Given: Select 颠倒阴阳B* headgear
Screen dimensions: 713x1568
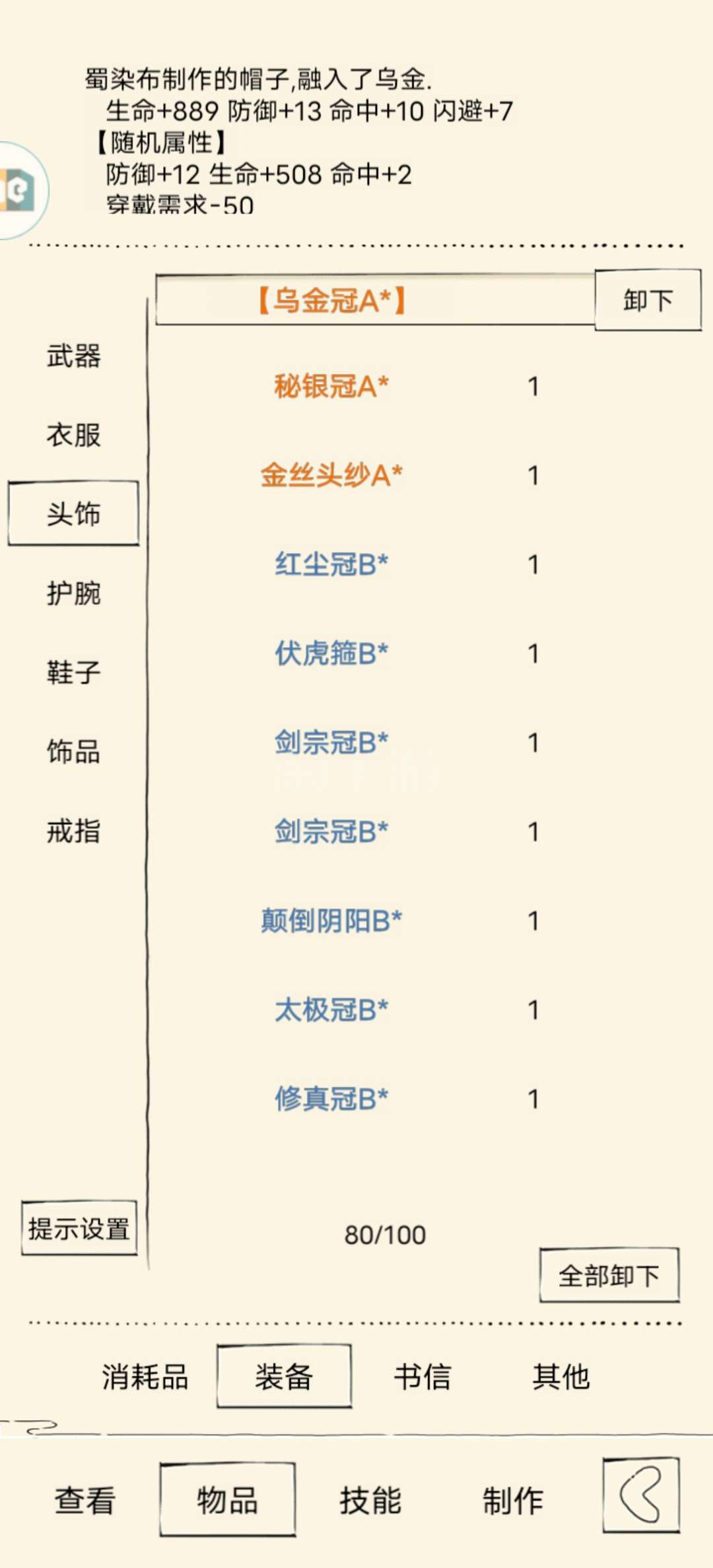Looking at the screenshot, I should click(331, 921).
